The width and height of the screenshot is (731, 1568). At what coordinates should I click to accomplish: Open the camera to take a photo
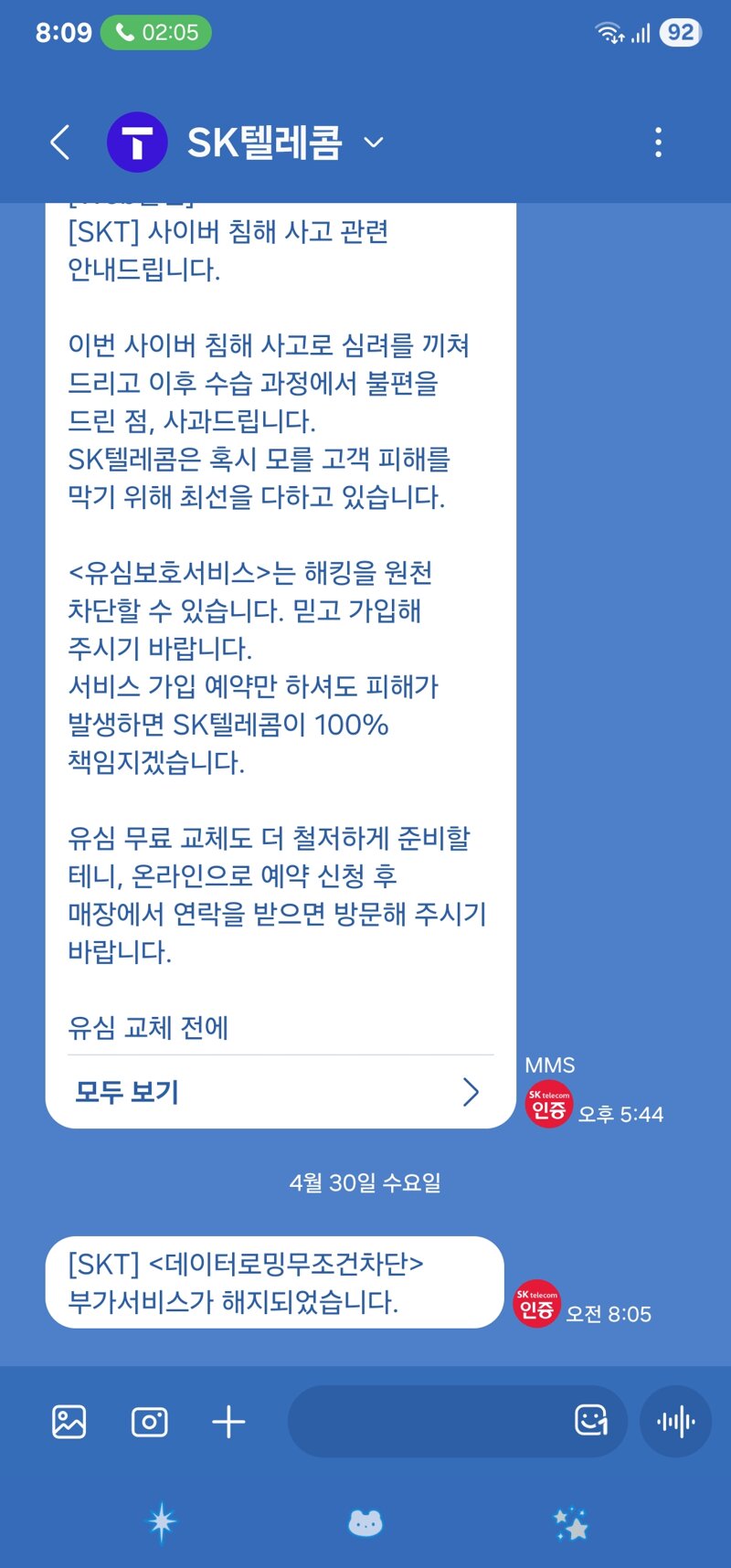150,1422
